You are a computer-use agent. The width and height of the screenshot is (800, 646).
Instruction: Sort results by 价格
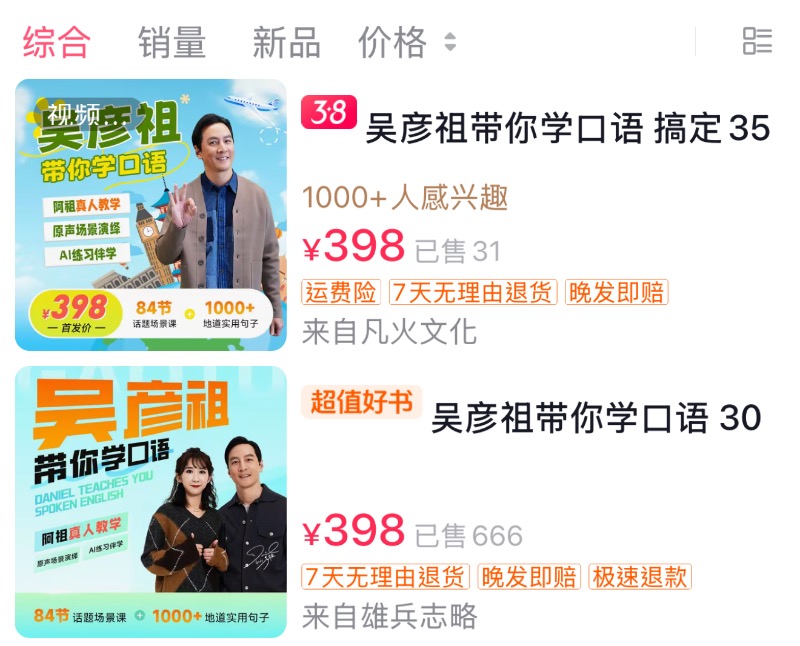pos(405,42)
